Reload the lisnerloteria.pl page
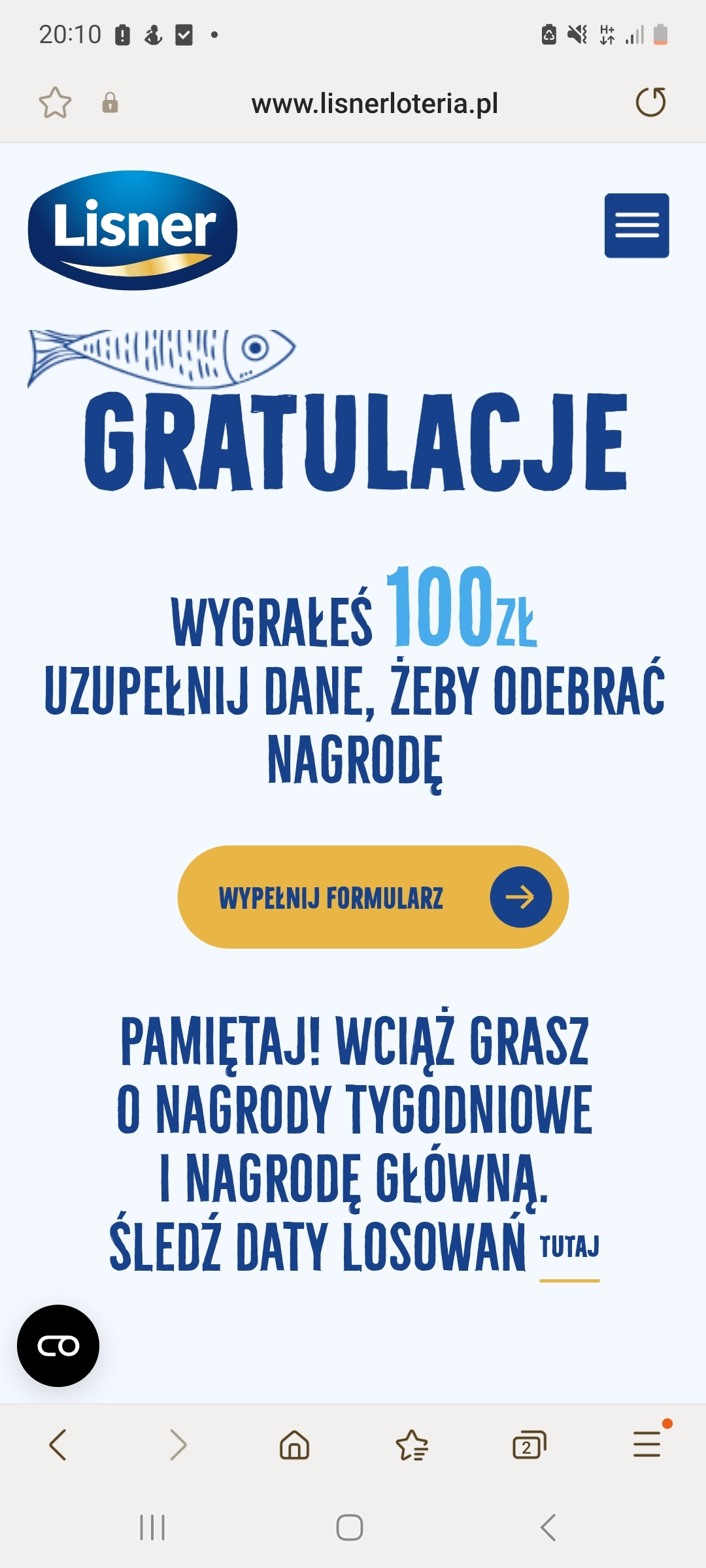This screenshot has width=706, height=1568. [650, 103]
